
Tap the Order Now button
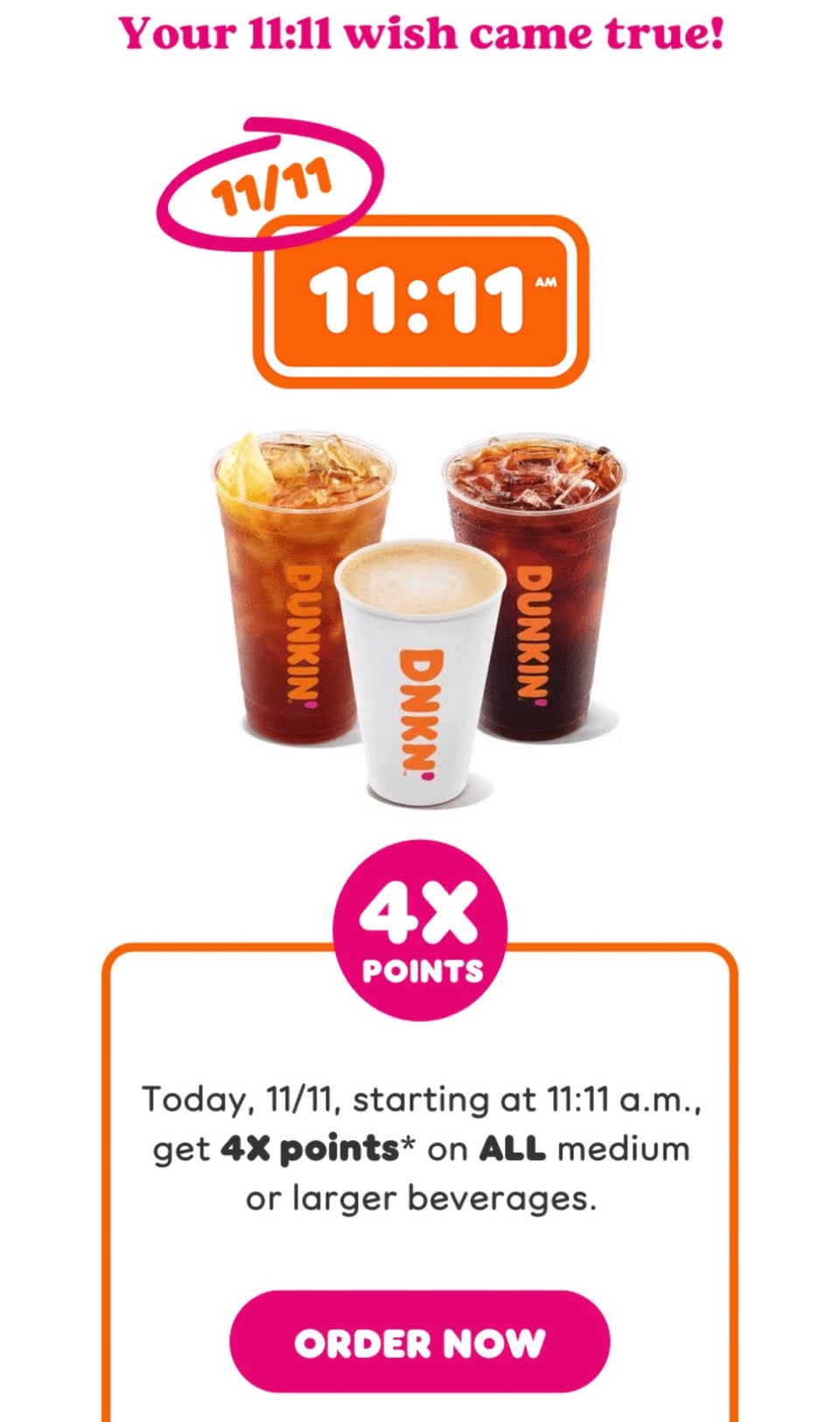pos(419,1341)
